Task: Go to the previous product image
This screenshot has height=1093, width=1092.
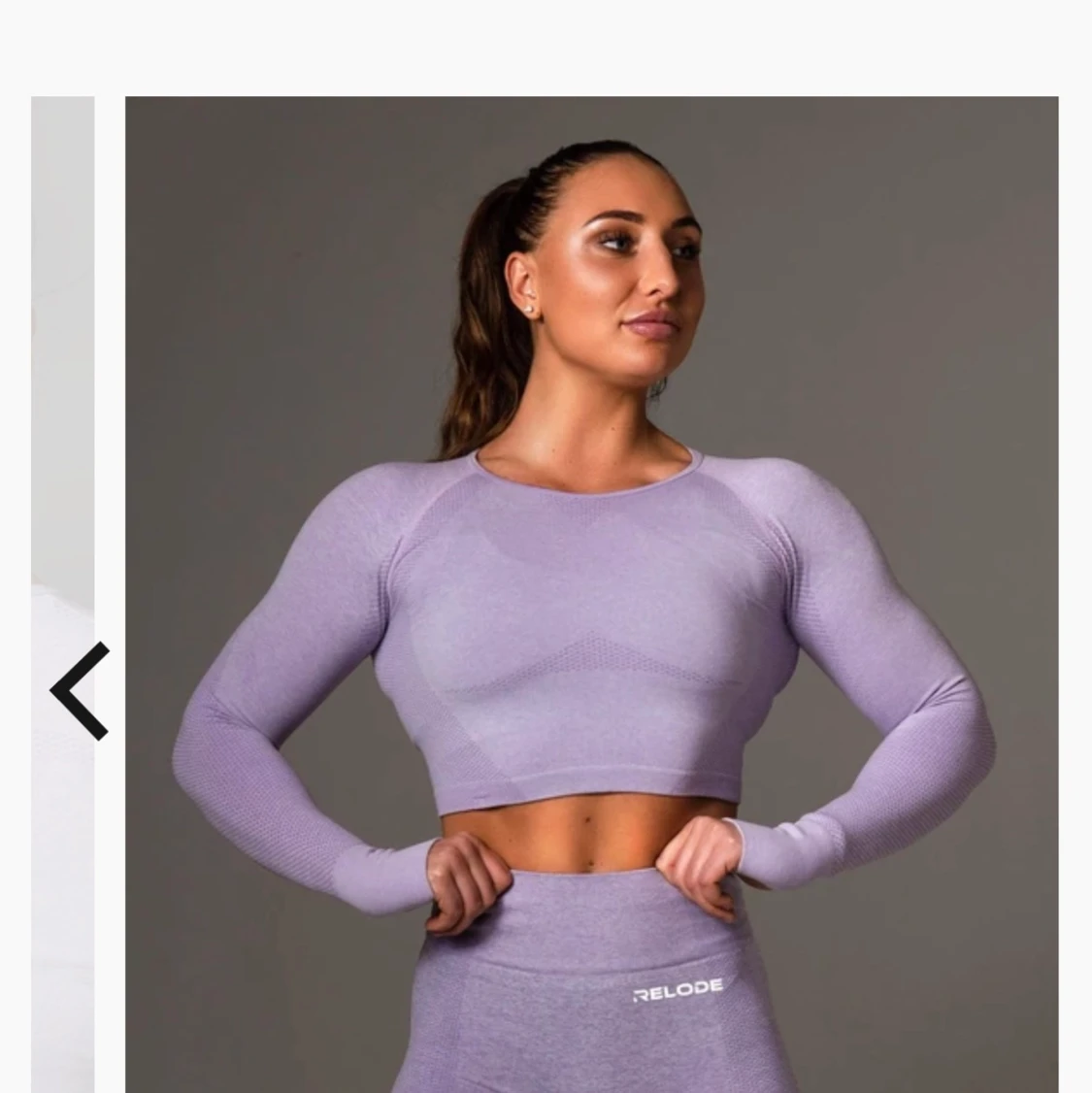Action: coord(80,691)
